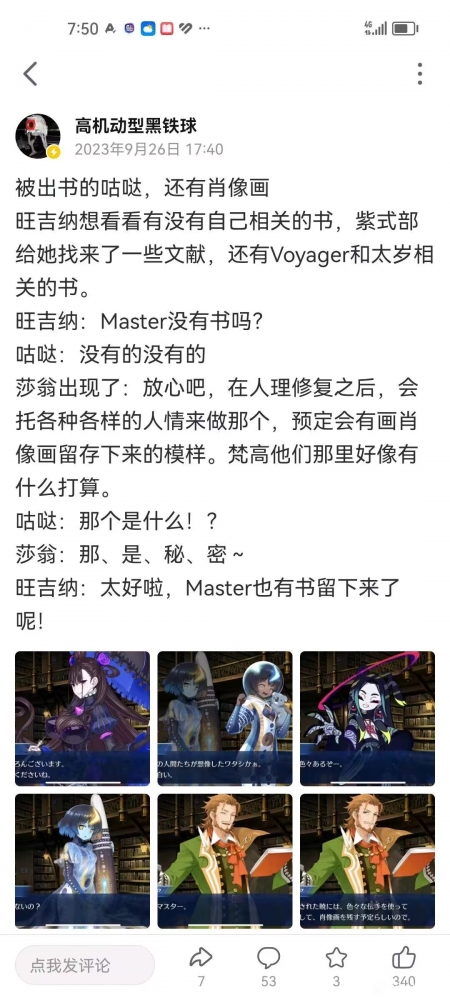Open the profile avatar of 高机动型黑铁球
This screenshot has width=450, height=1000.
38,136
